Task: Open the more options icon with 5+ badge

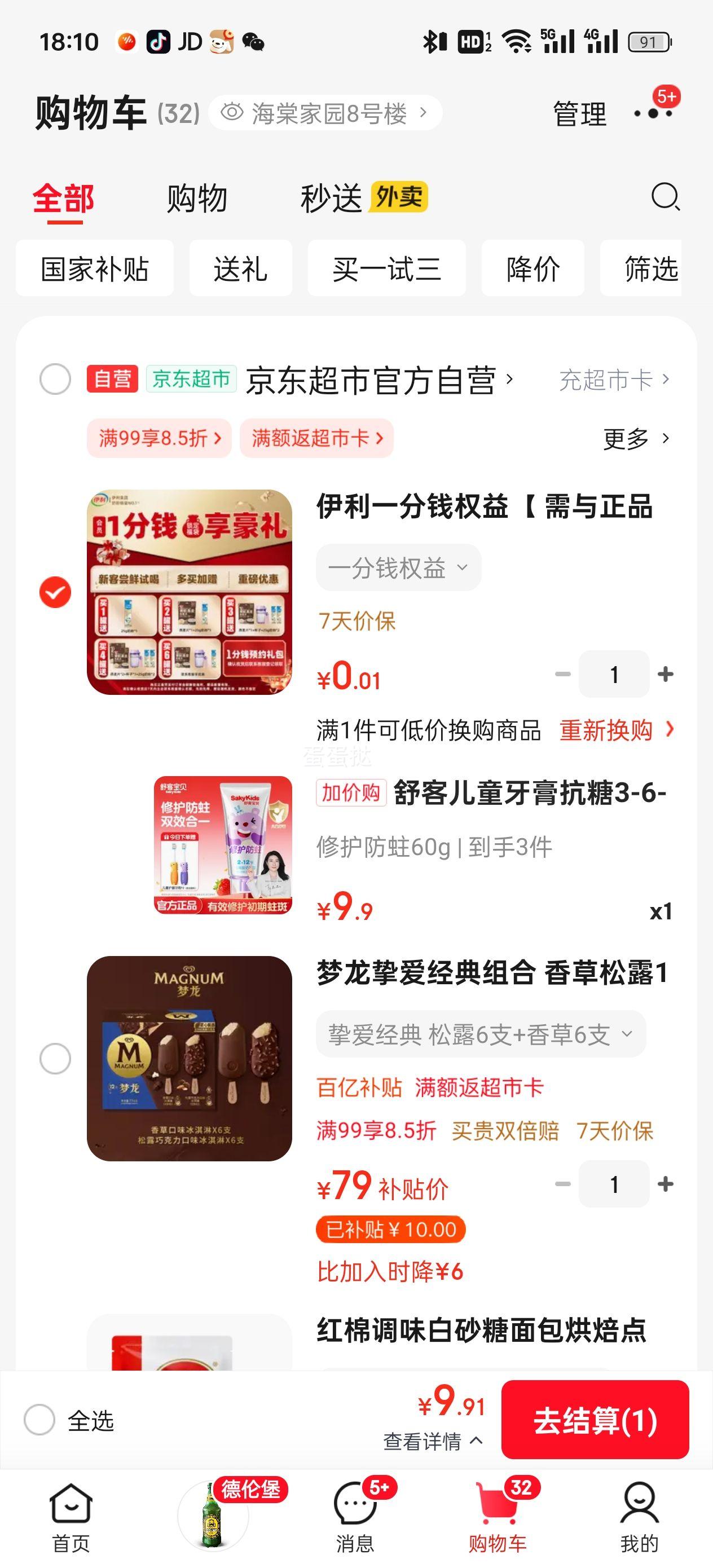Action: pyautogui.click(x=654, y=114)
